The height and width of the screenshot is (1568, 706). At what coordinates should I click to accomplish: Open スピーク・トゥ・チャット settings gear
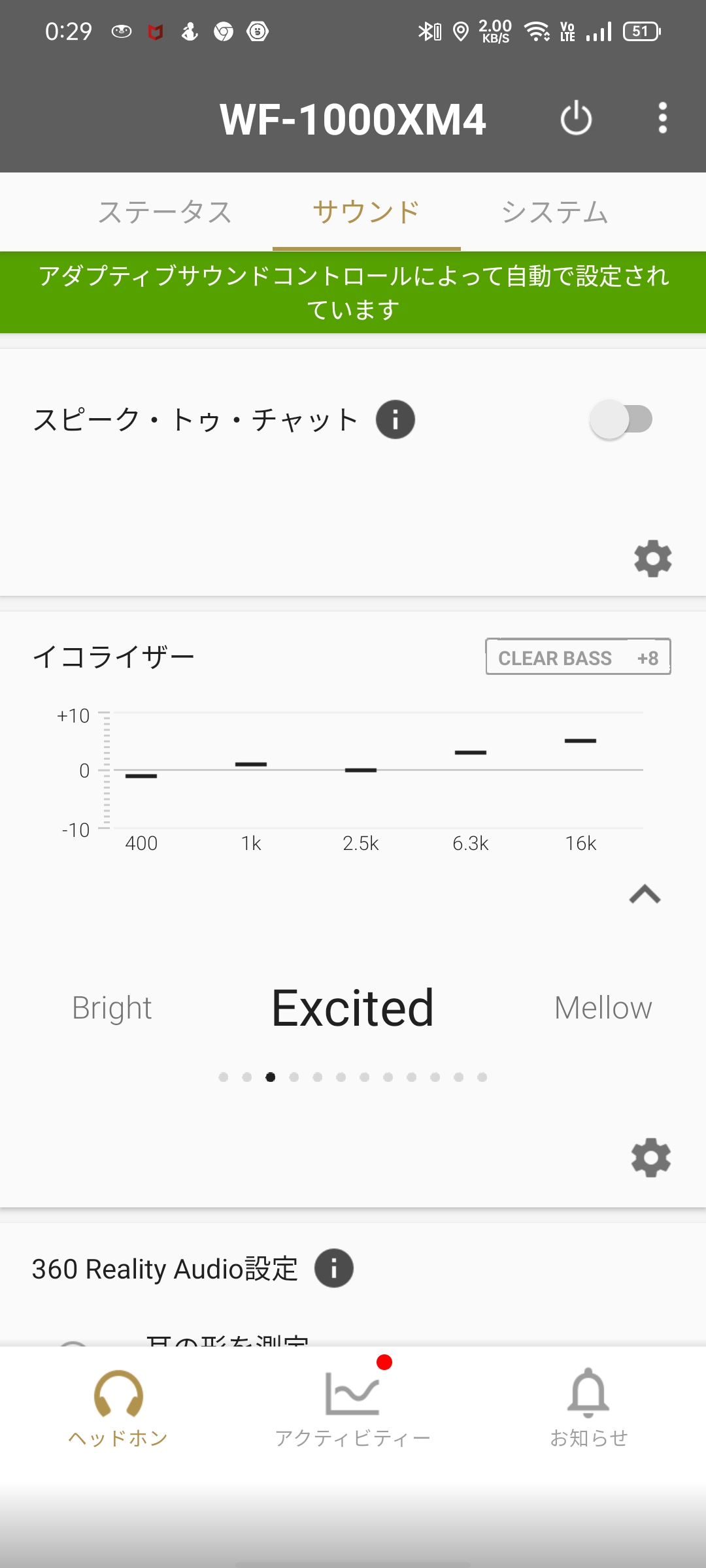click(x=653, y=558)
